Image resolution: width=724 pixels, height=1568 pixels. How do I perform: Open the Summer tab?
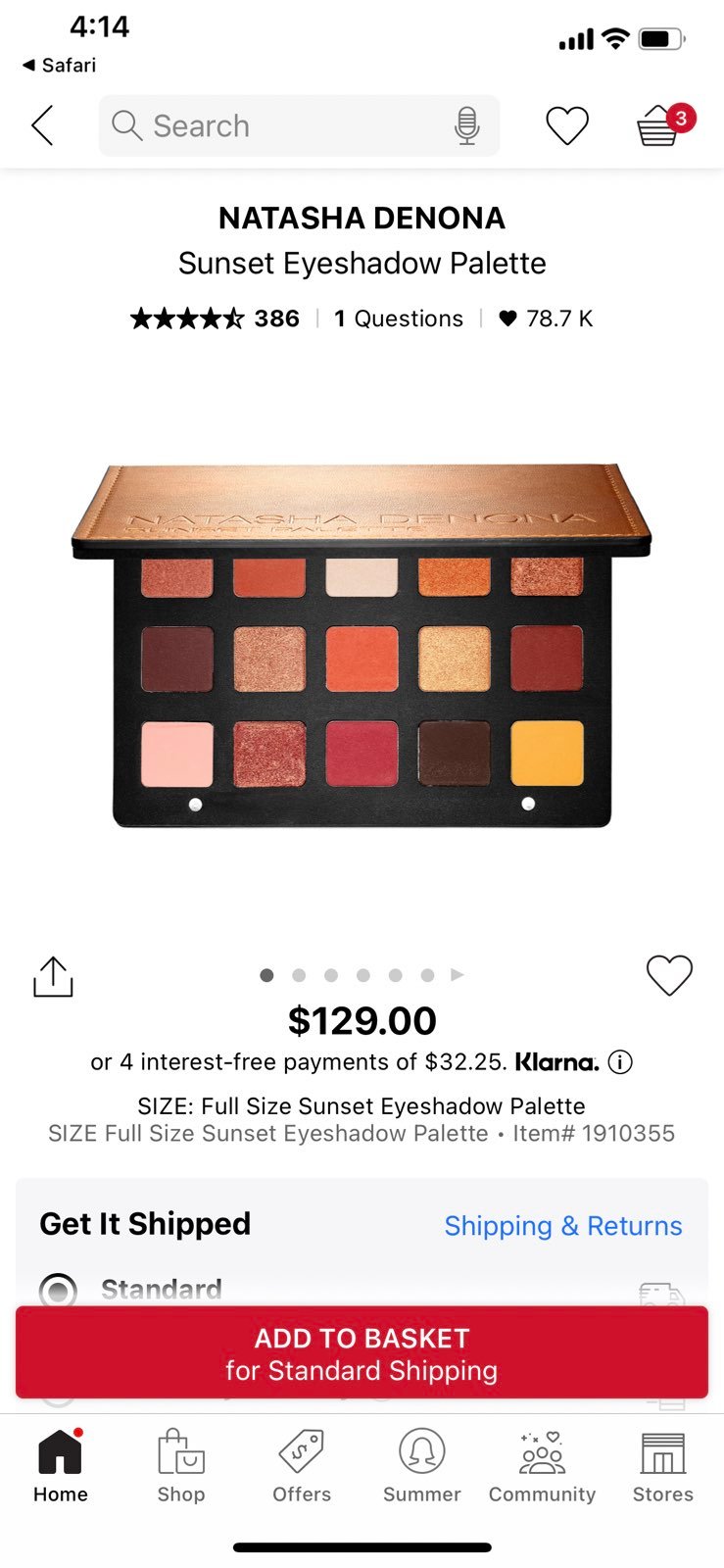(422, 1465)
